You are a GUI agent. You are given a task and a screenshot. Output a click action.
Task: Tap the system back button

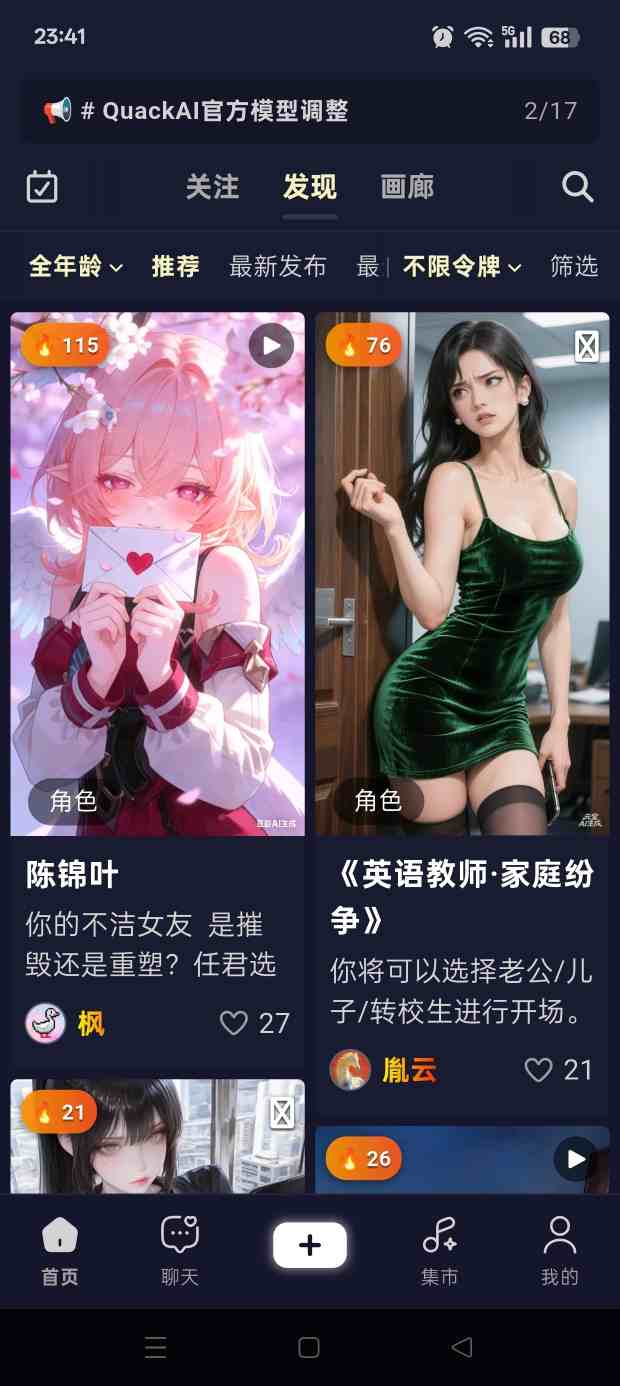coord(461,1347)
